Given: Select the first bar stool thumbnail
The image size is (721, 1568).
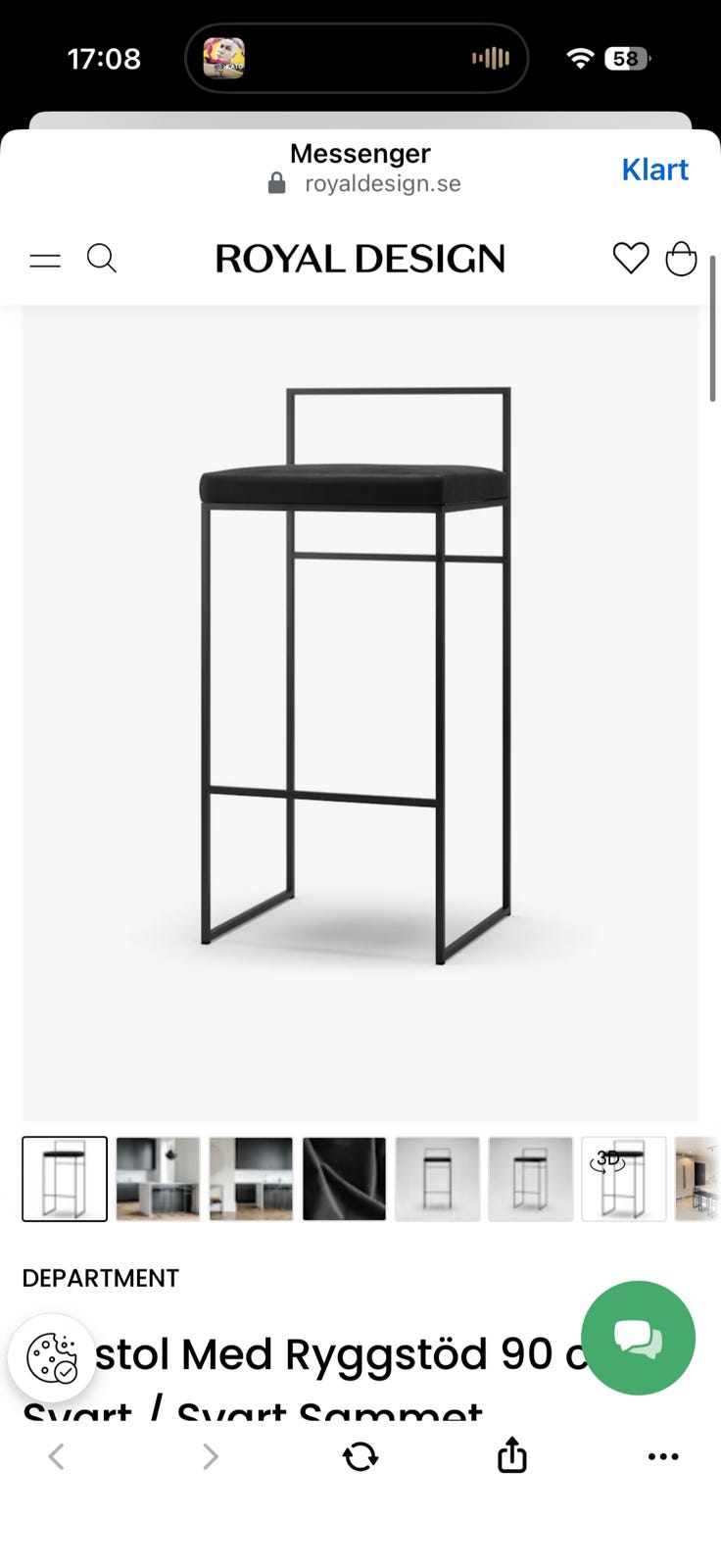Looking at the screenshot, I should (65, 1179).
